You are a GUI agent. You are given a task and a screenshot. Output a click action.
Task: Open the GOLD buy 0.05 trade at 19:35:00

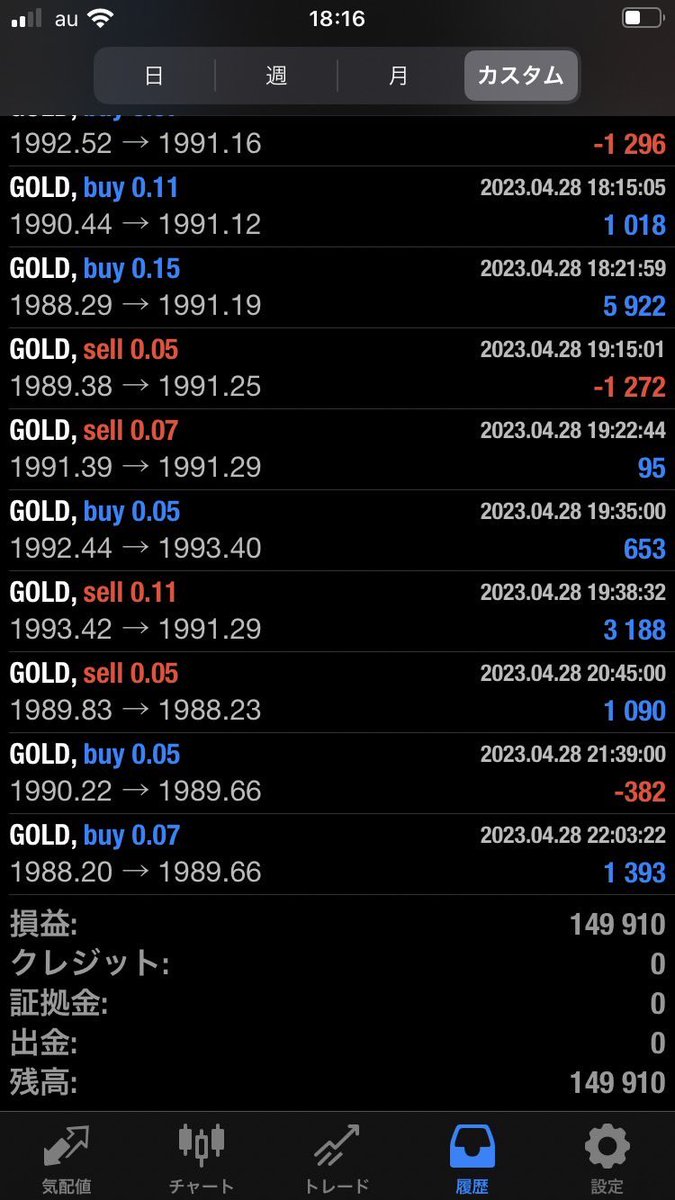(x=337, y=530)
